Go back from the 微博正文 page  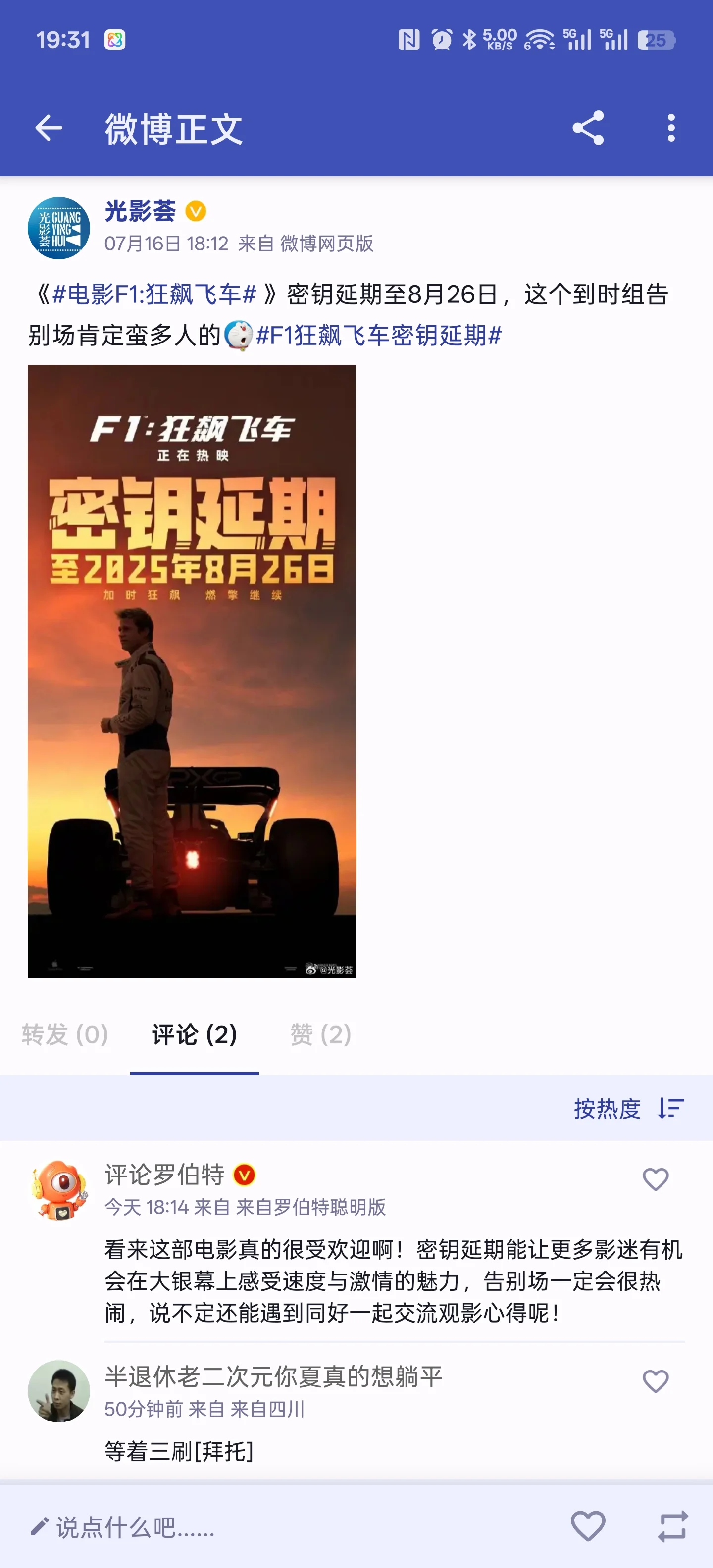tap(49, 128)
